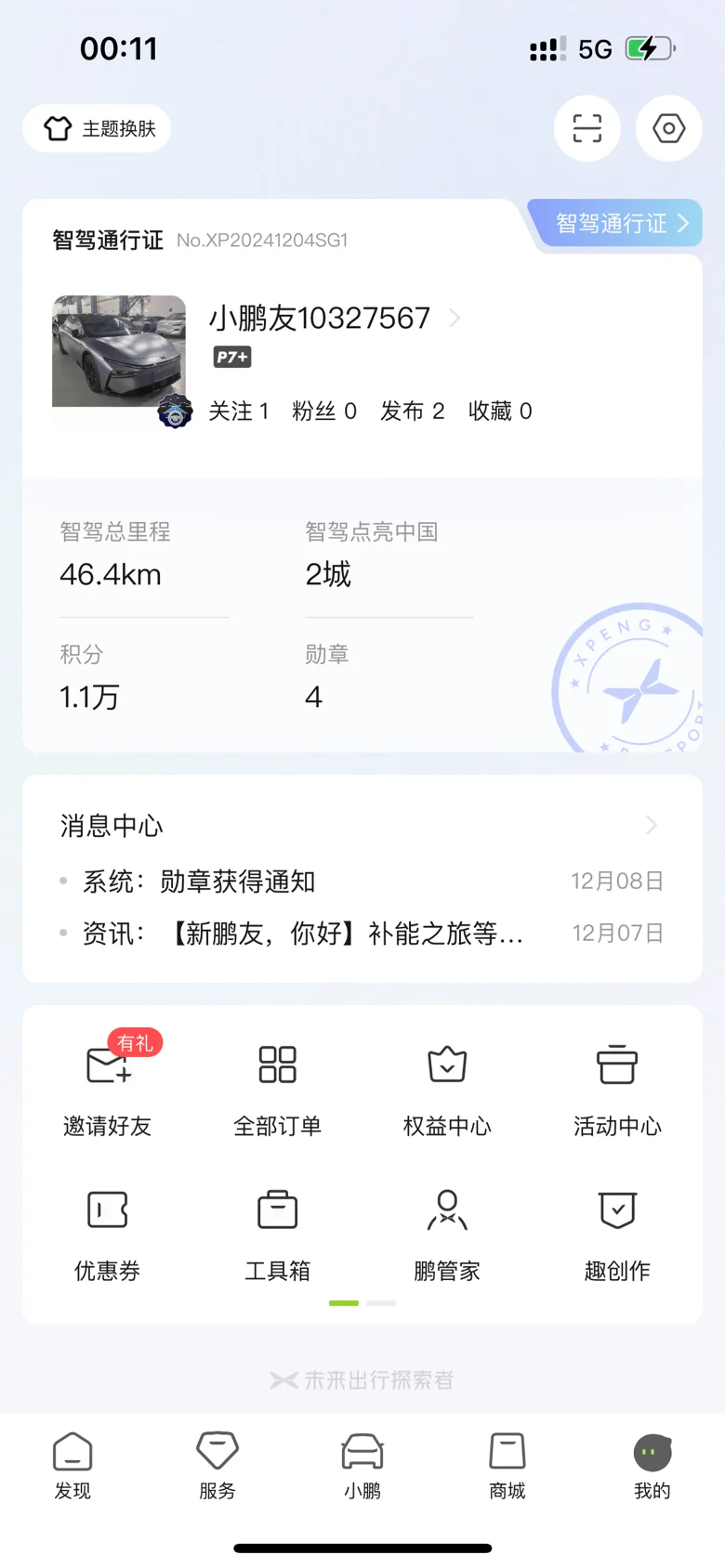Open 活动中心
Image resolution: width=725 pixels, height=1568 pixels.
[617, 1086]
